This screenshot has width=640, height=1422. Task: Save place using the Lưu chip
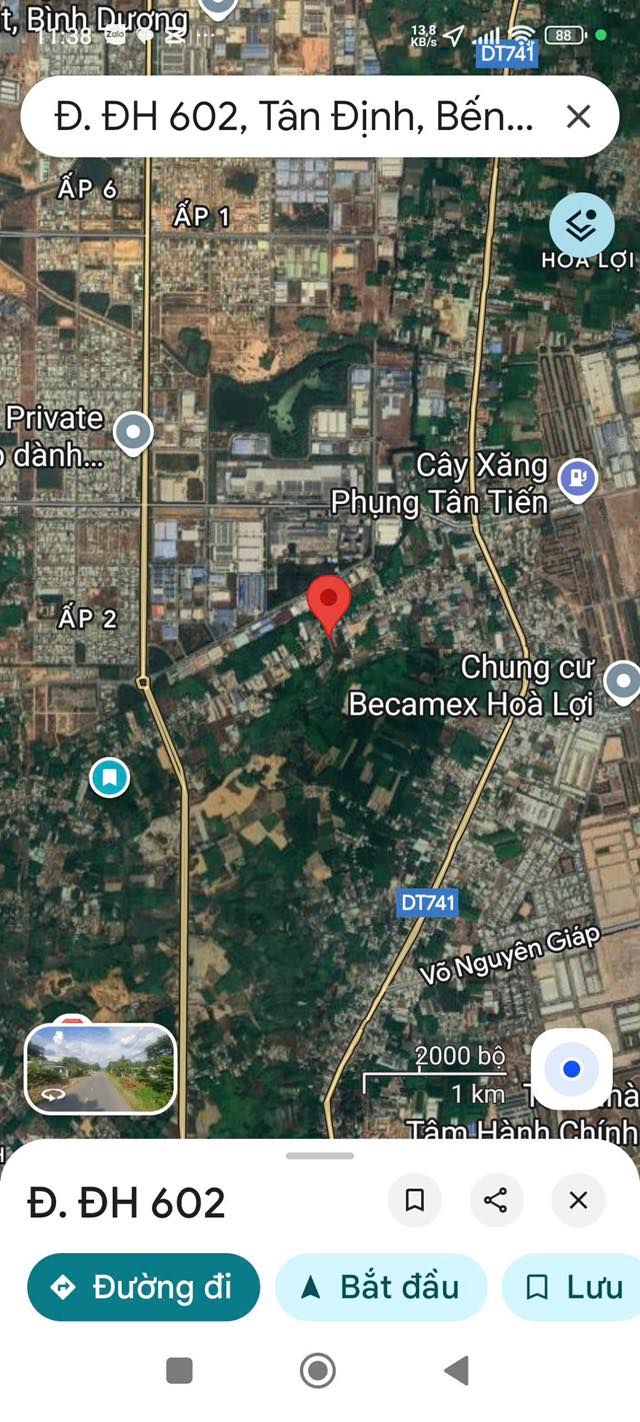pos(573,1286)
